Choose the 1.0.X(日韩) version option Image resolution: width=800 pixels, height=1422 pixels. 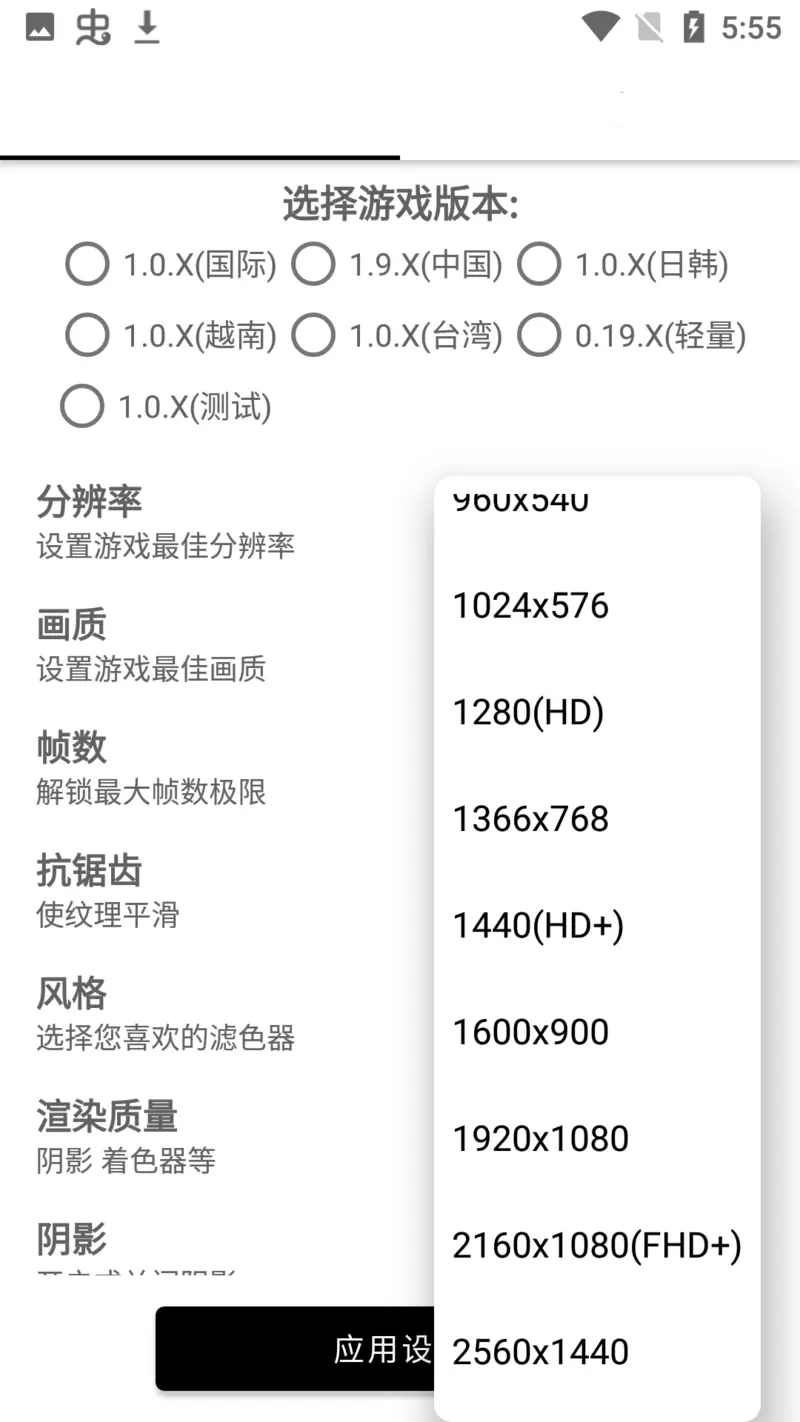point(540,264)
